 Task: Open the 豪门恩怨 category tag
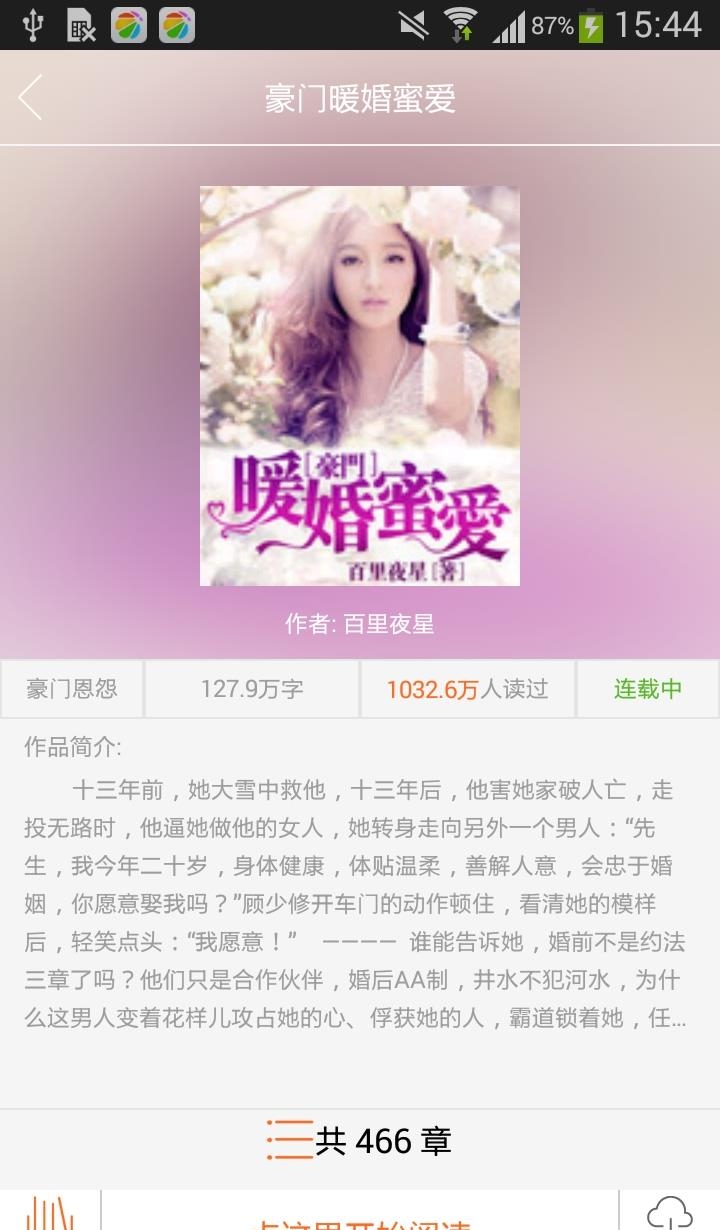72,689
